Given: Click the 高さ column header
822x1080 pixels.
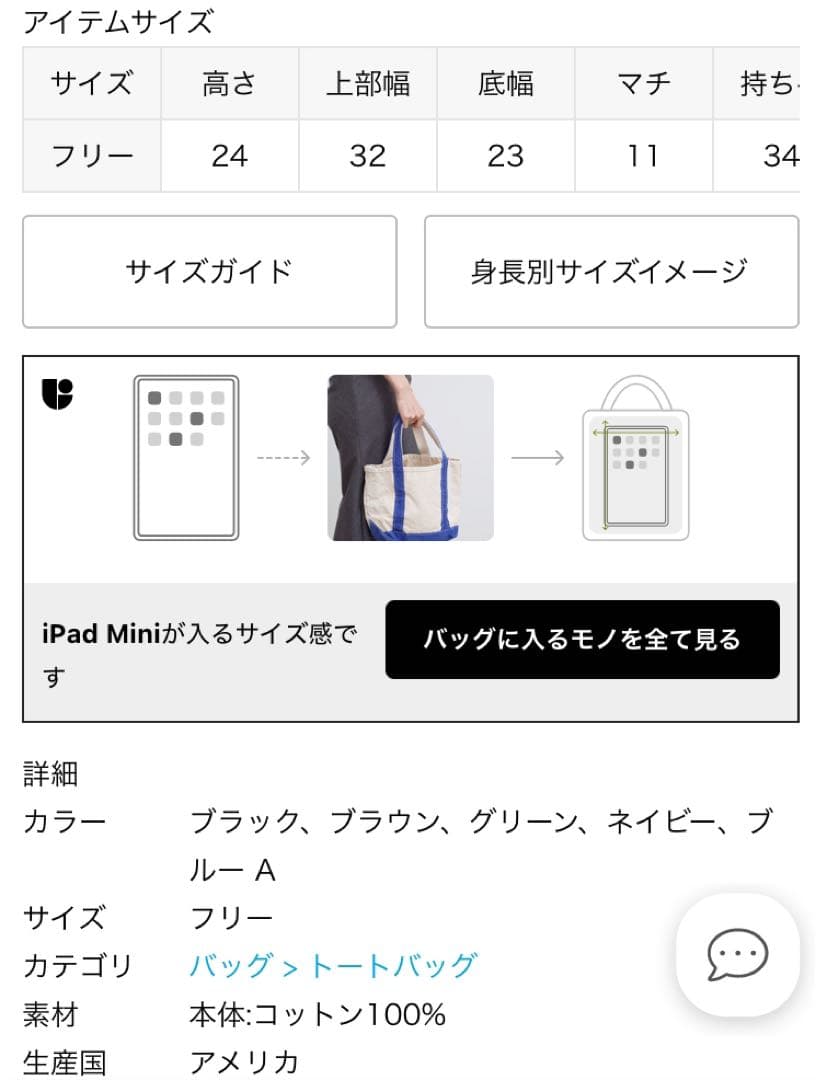Looking at the screenshot, I should 227,84.
